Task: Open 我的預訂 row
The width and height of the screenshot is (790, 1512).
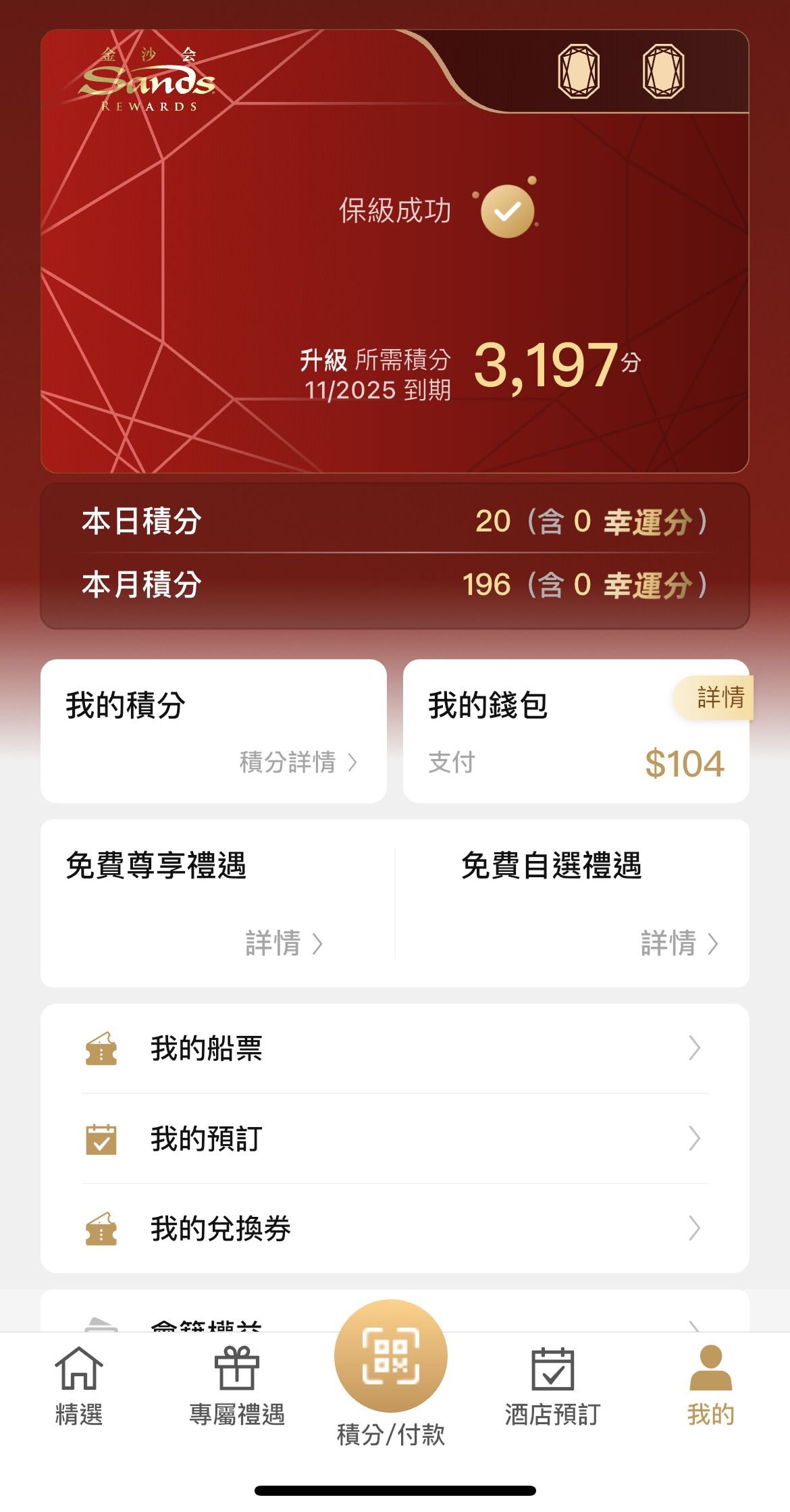Action: (394, 1139)
